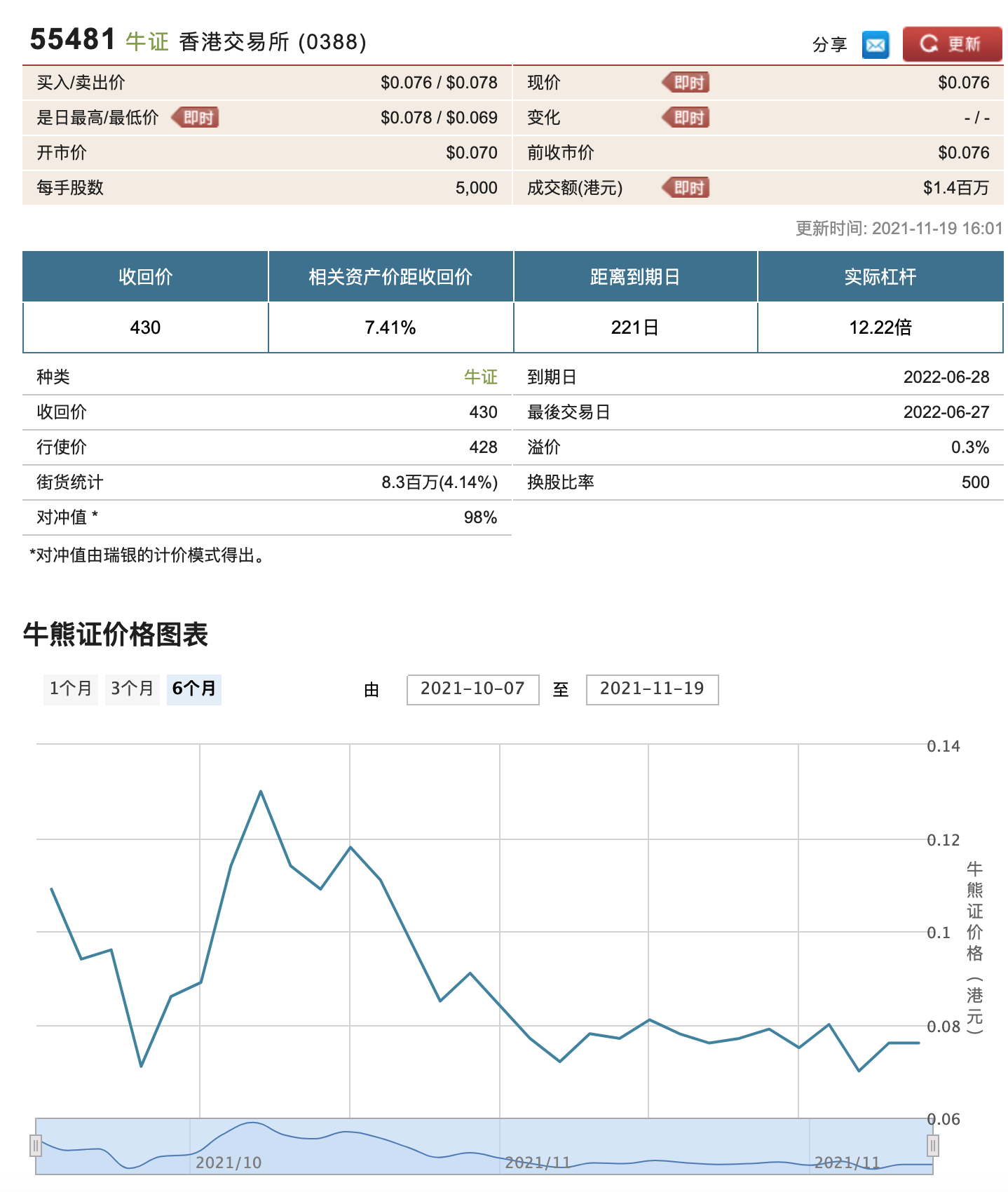Tap the 更新 refresh button

point(951,44)
